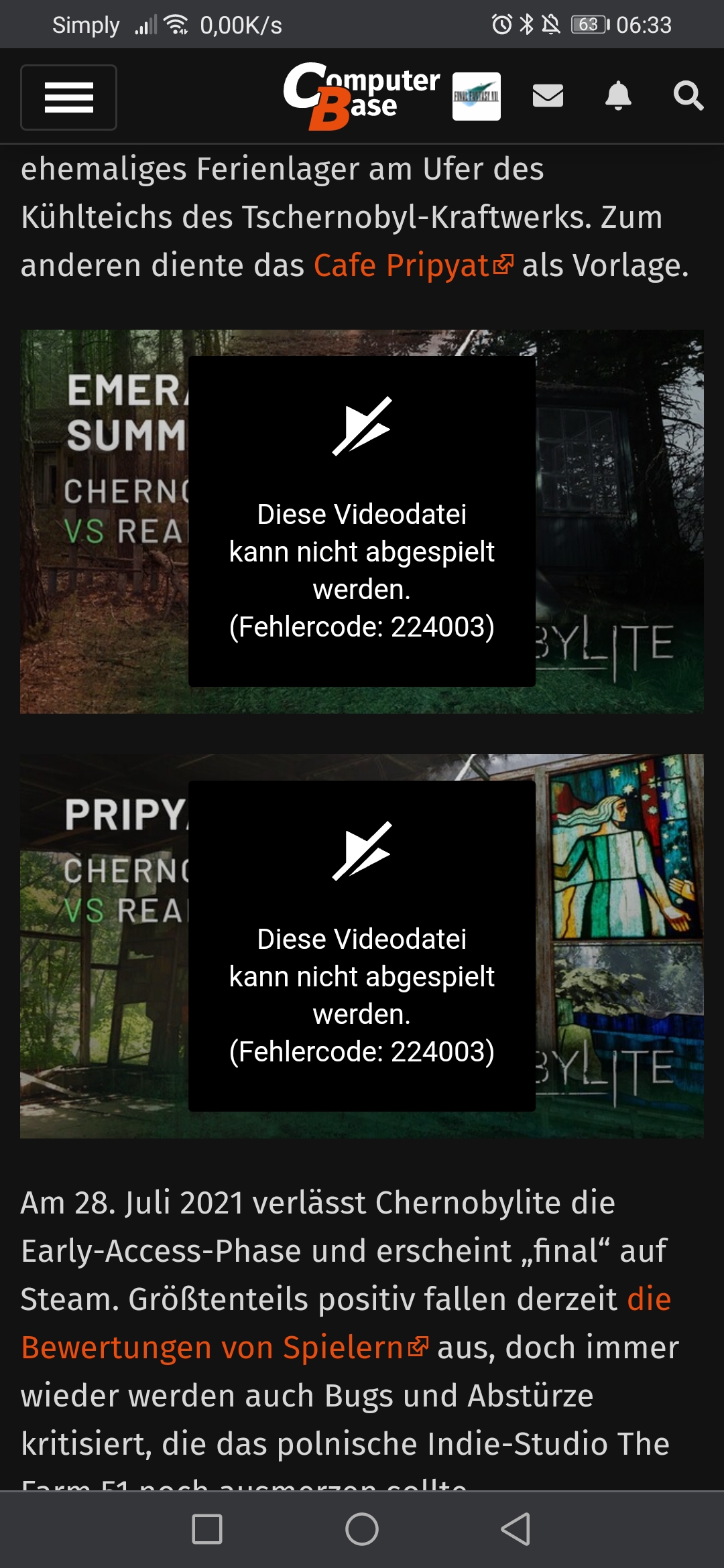Open the site search
This screenshot has height=1568, width=724.
(688, 96)
